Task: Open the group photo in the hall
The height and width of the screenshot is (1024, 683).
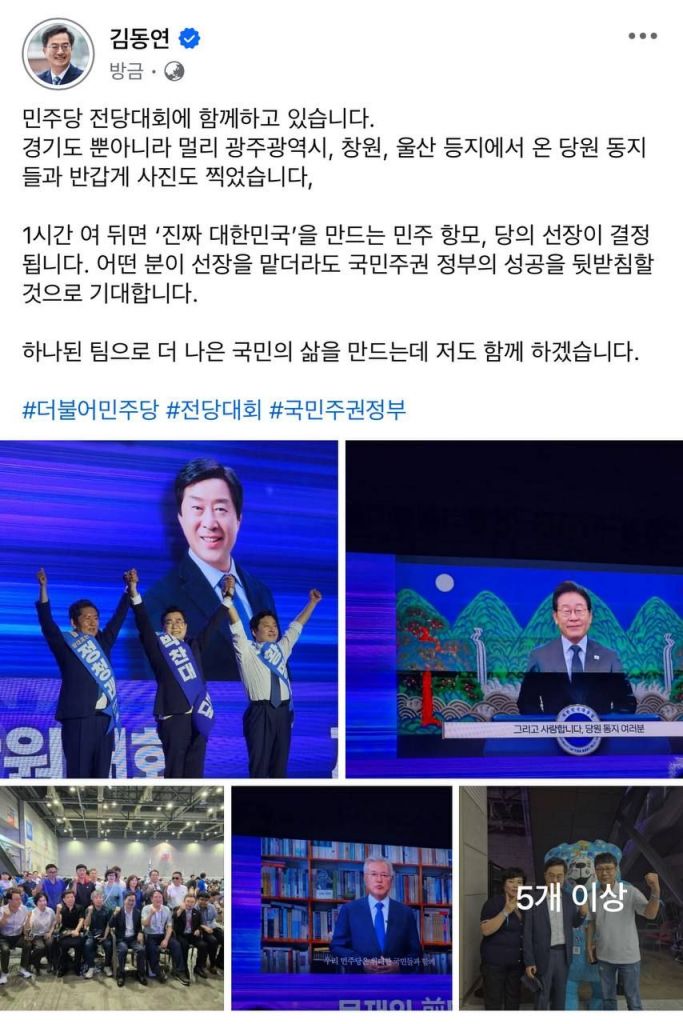Action: (112, 897)
